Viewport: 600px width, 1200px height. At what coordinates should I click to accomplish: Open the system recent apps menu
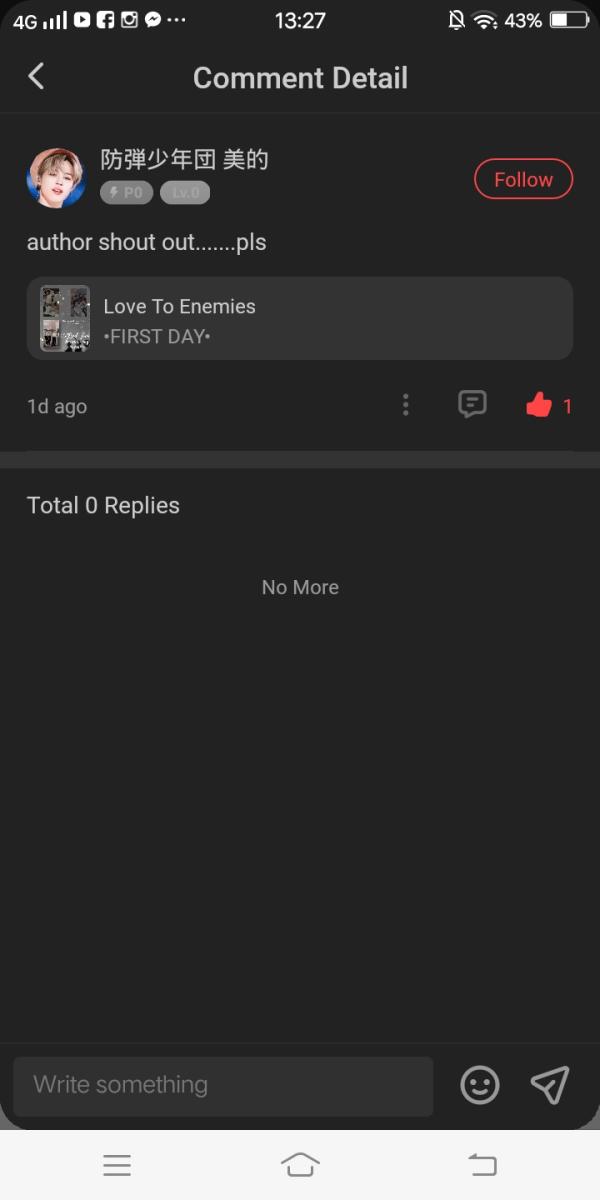tap(117, 1165)
